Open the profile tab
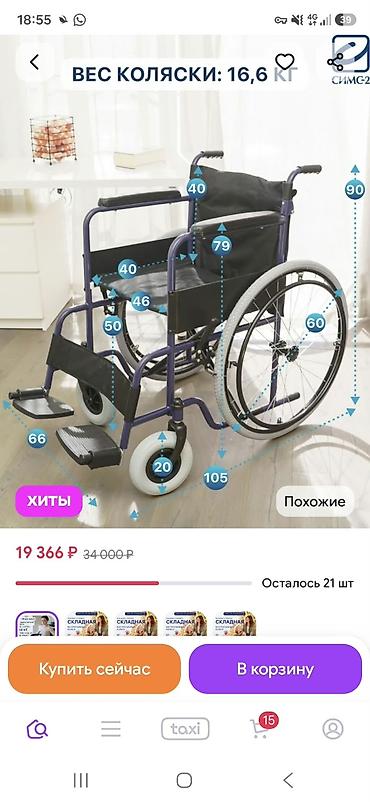 333,728
